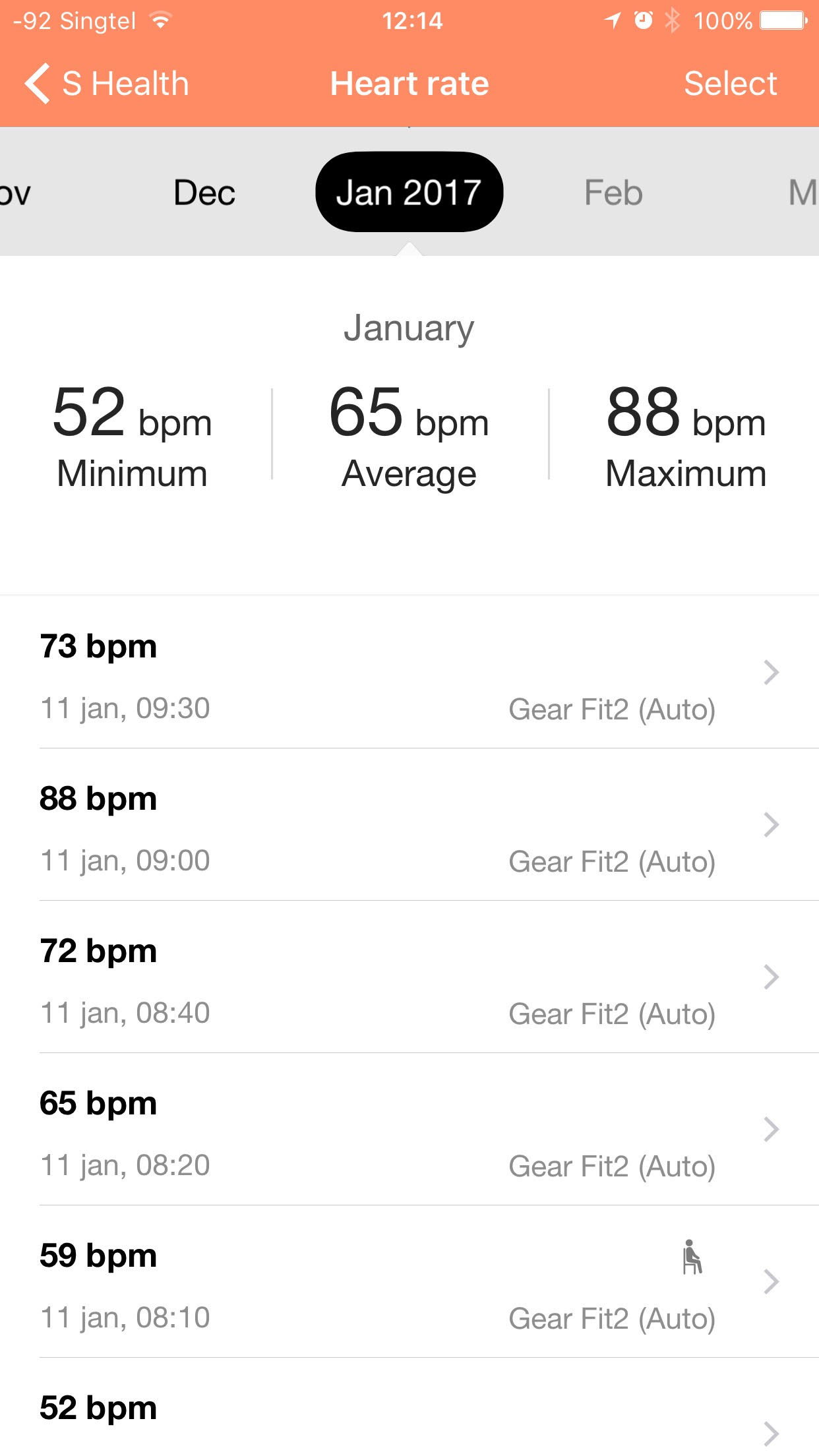Viewport: 819px width, 1456px height.
Task: Expand details for the 73 bpm reading
Action: click(x=770, y=673)
